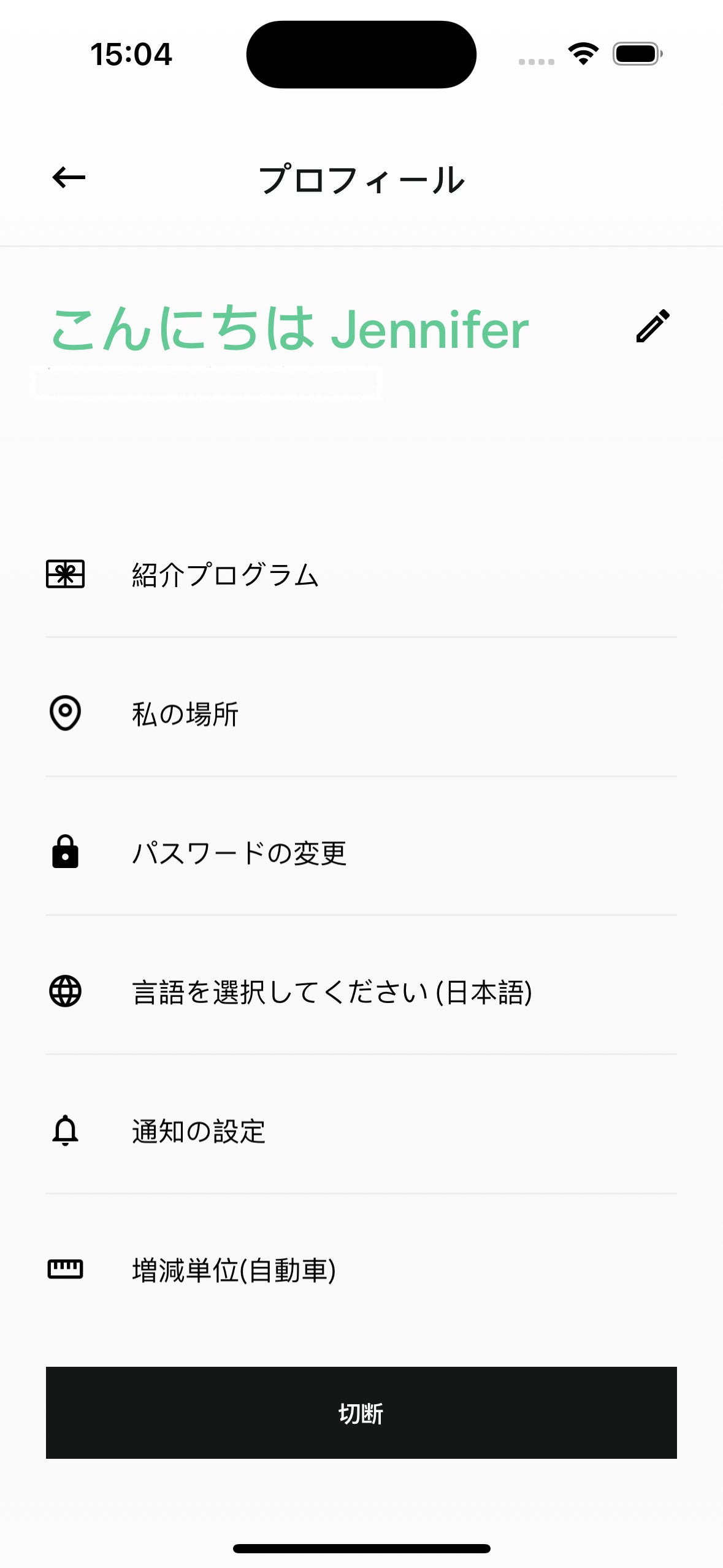This screenshot has width=723, height=1568.
Task: Open 紹介プログラム referral program
Action: [225, 575]
